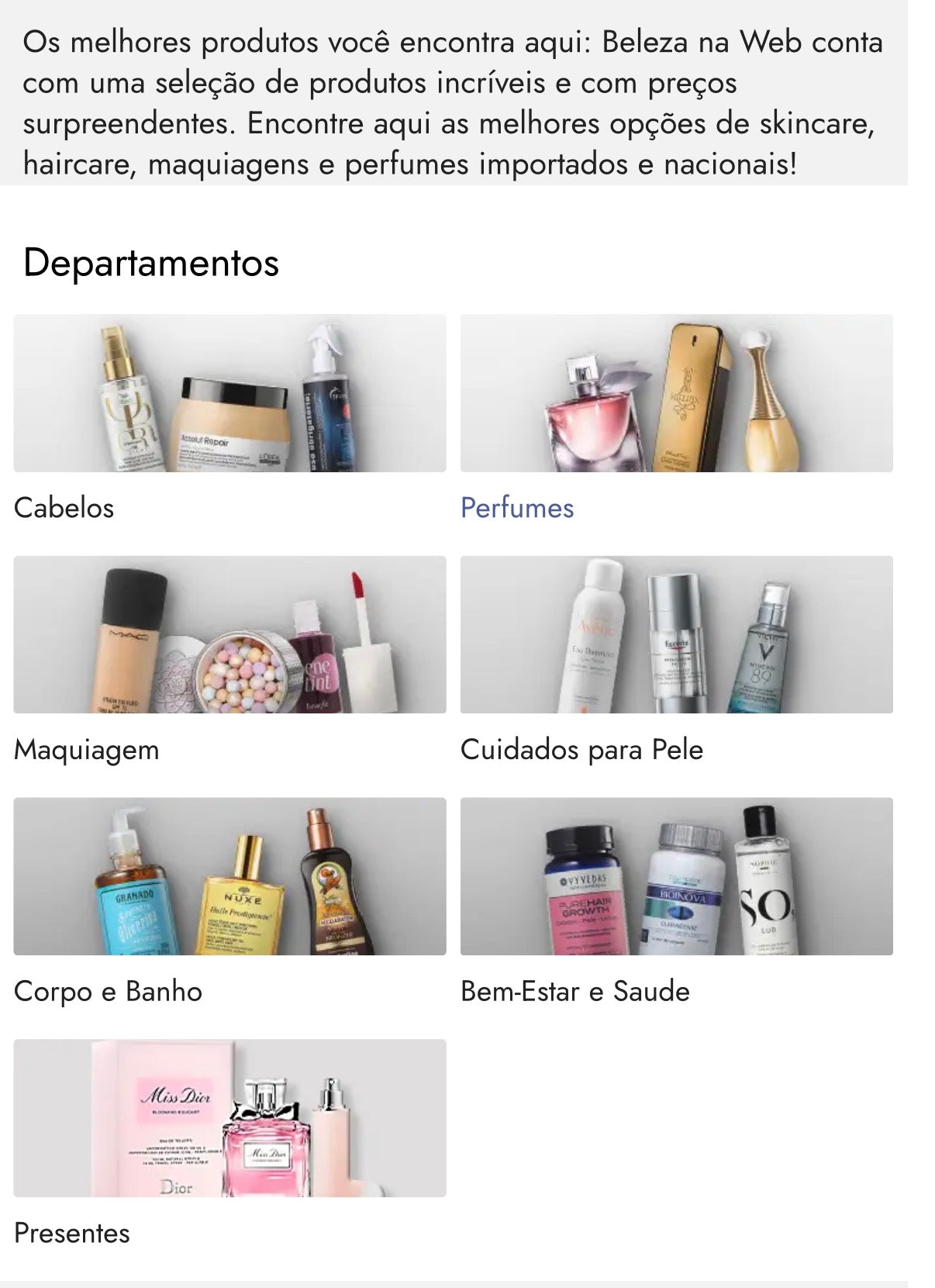Open the Cabelos department
The height and width of the screenshot is (1288, 935).
click(x=229, y=394)
